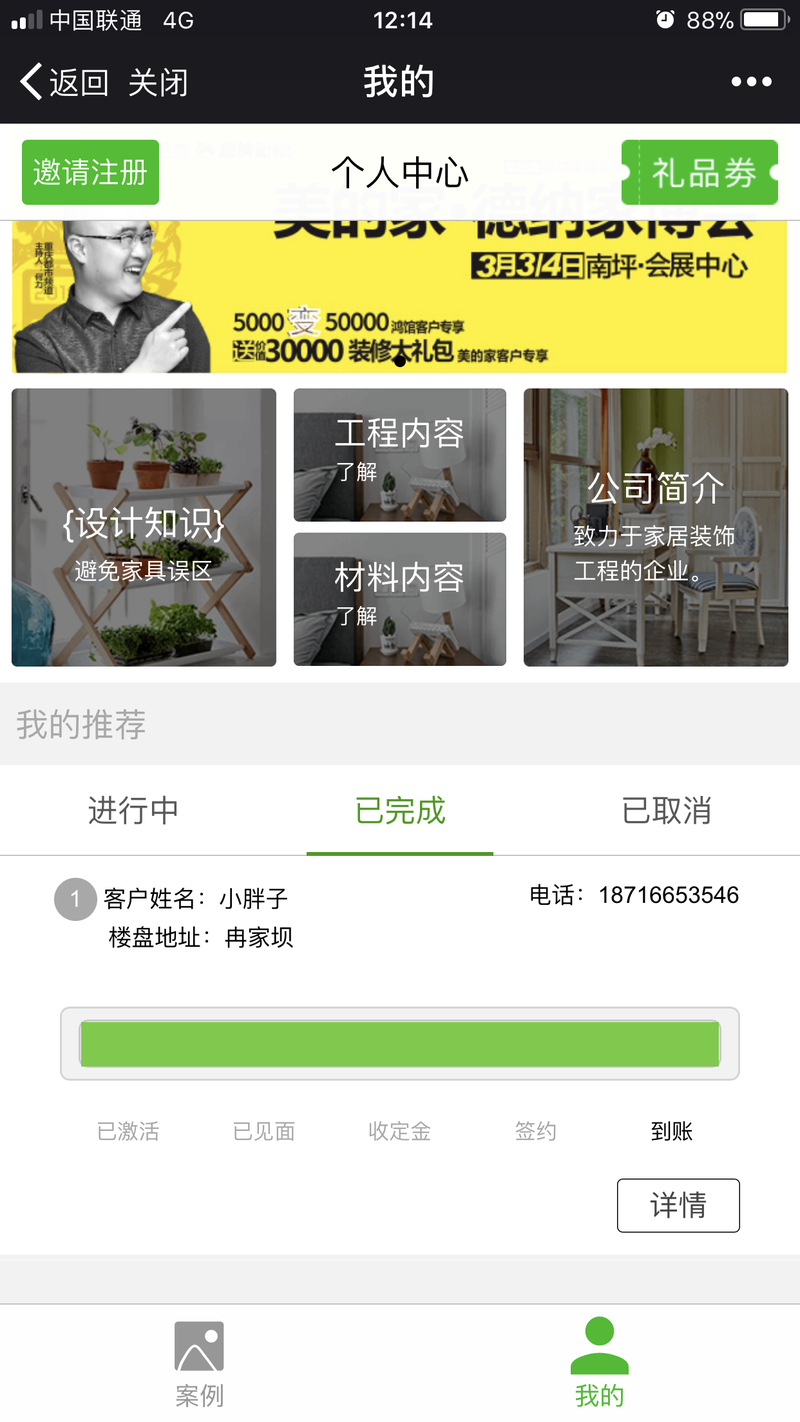The height and width of the screenshot is (1422, 800).
Task: Go back using the 返回 arrow
Action: click(64, 82)
